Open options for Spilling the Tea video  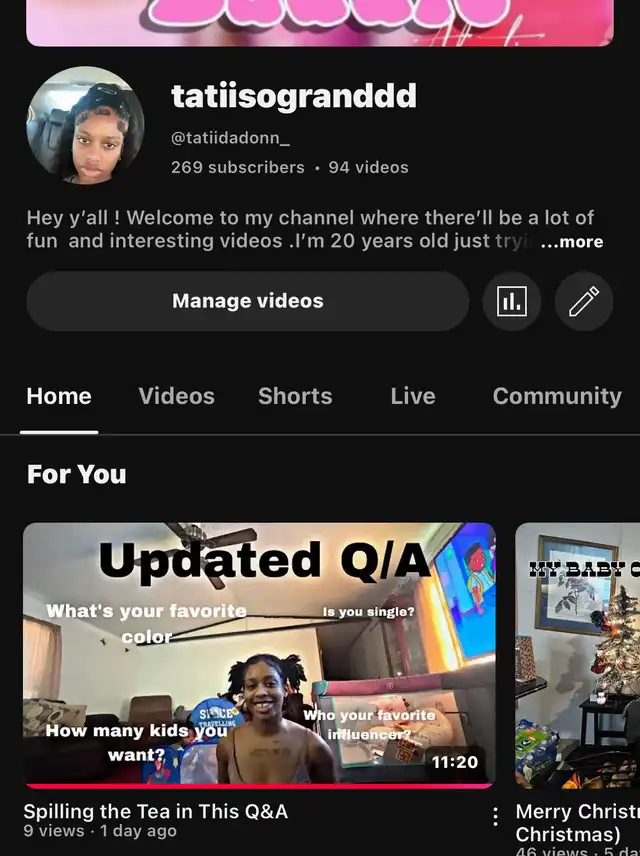coord(495,817)
